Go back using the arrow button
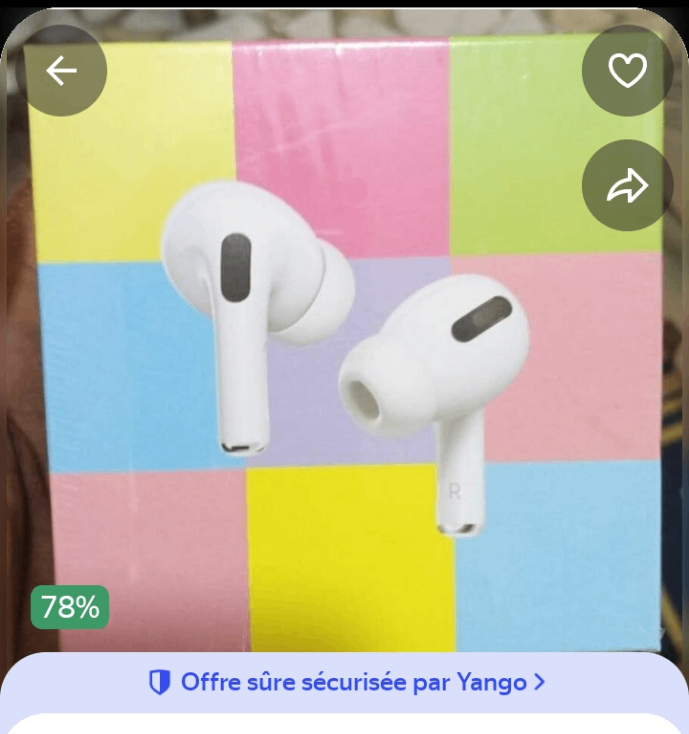This screenshot has height=734, width=689. pos(61,71)
